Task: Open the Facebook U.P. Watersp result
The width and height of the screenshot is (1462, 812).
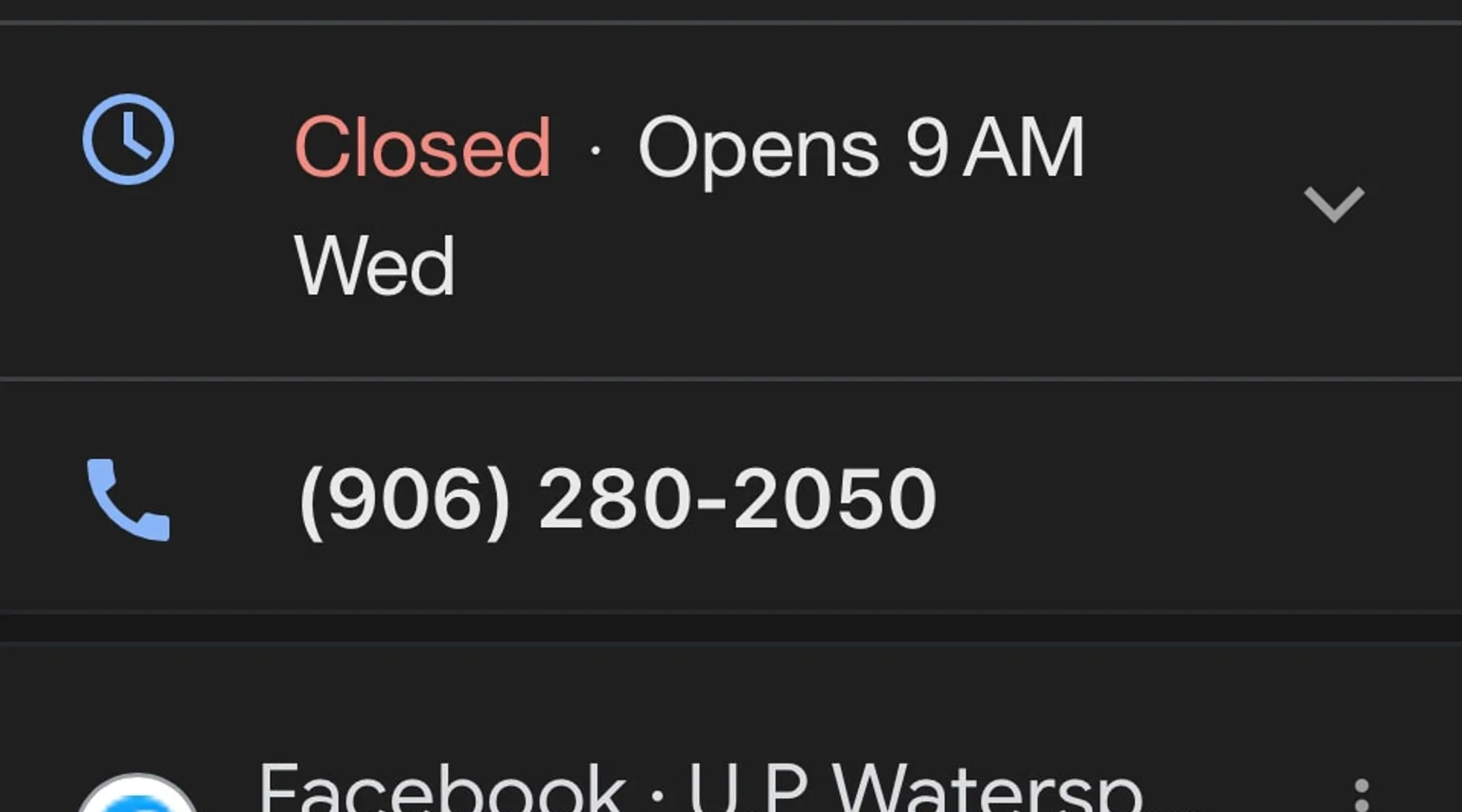Action: (699, 788)
